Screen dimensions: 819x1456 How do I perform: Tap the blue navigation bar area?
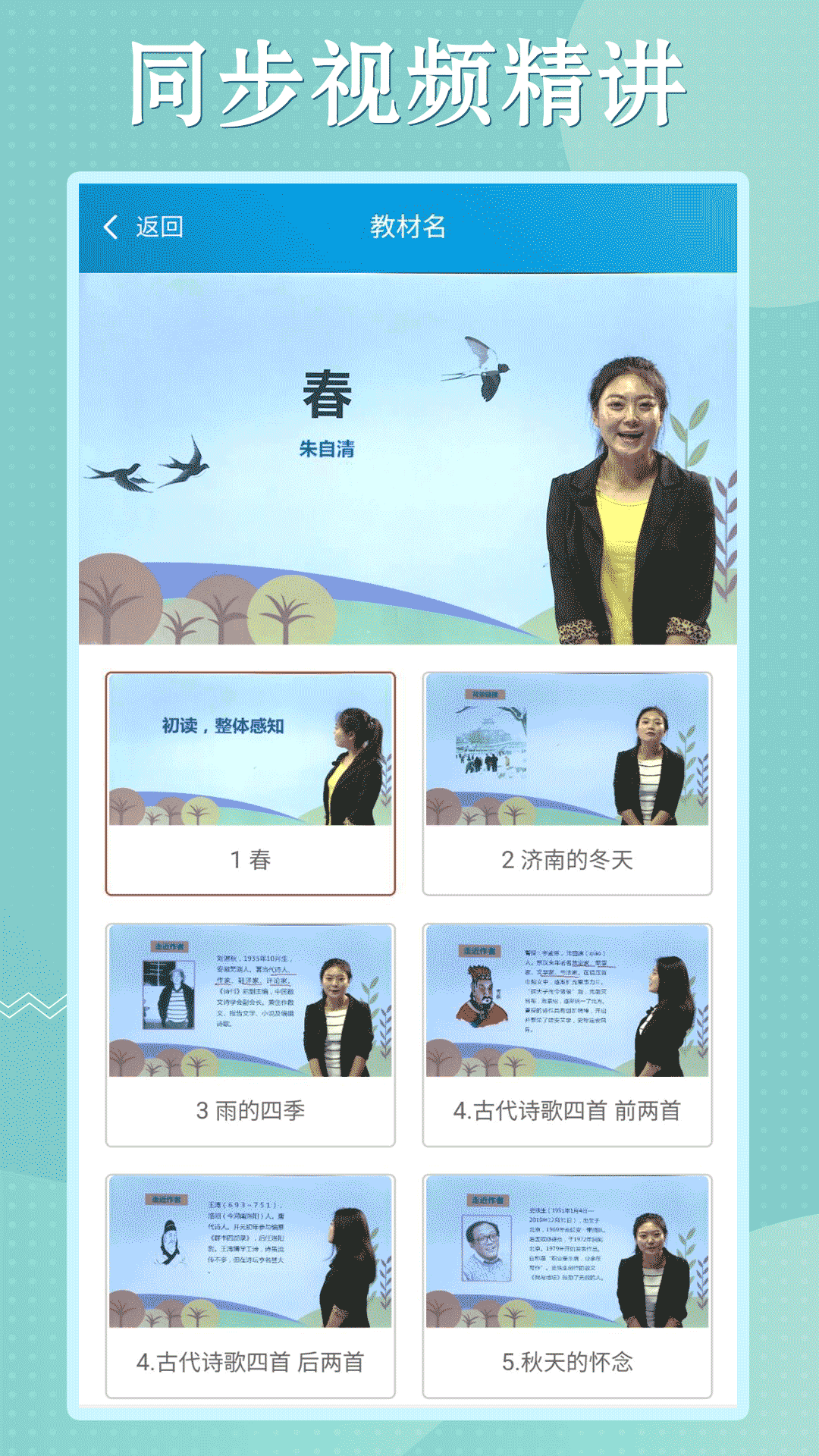pos(409,226)
